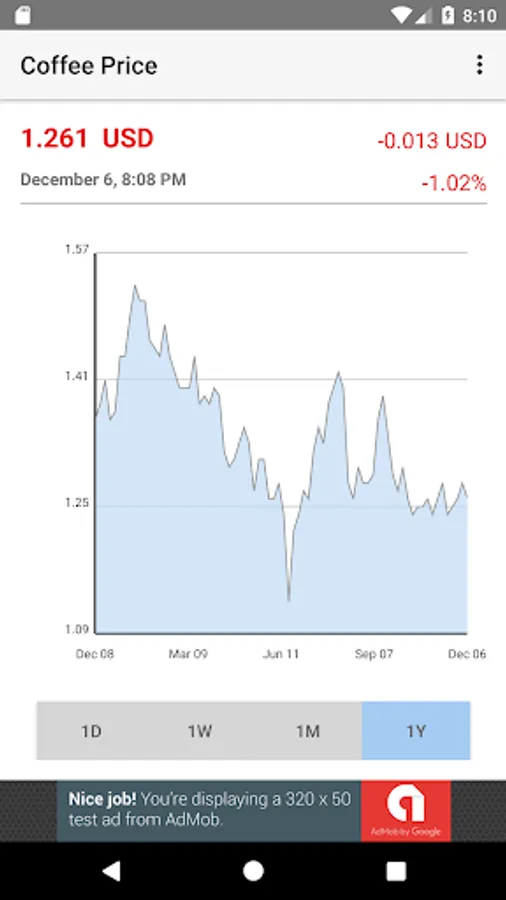
Task: Go to the home screen
Action: point(253,871)
